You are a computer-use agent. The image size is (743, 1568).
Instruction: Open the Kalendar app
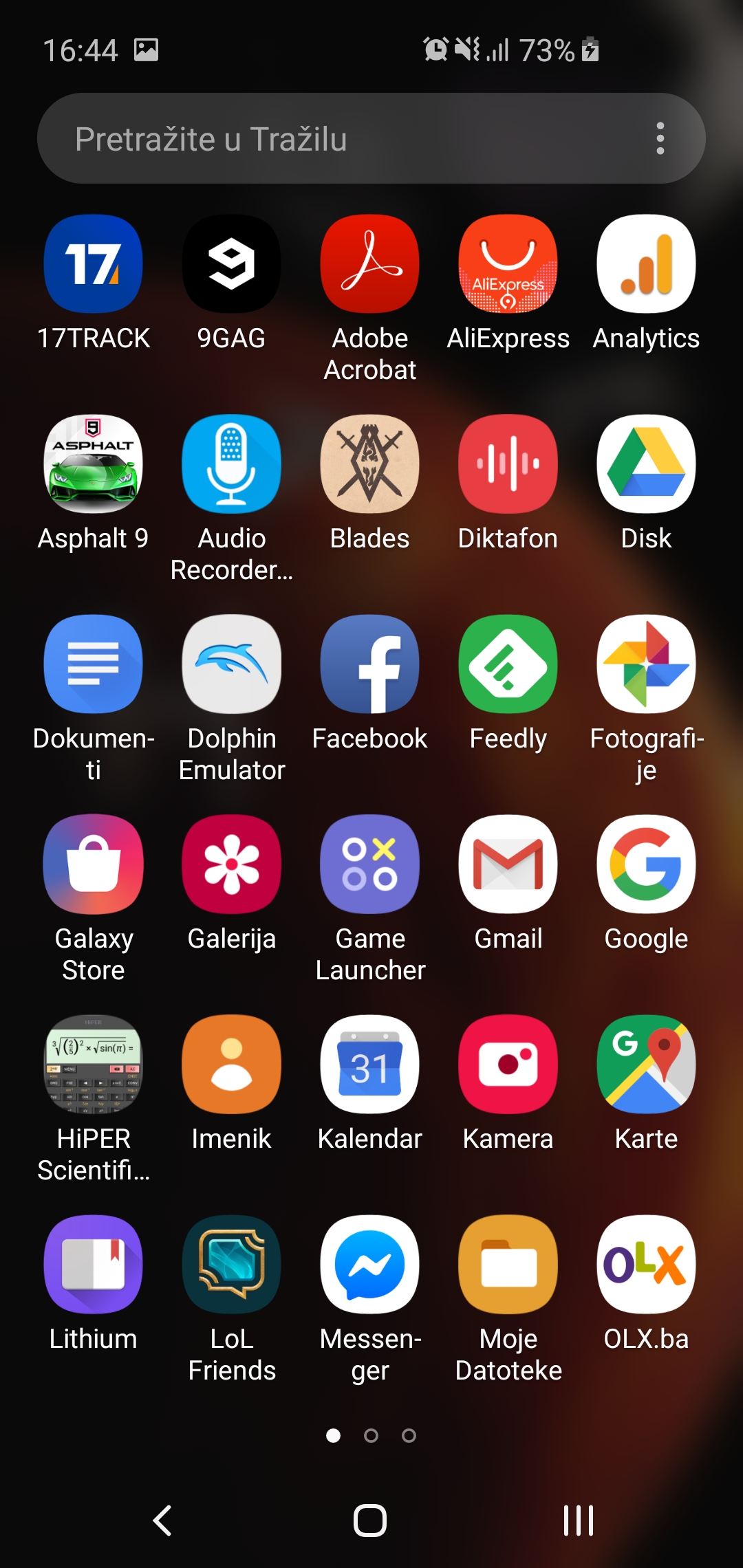pyautogui.click(x=370, y=1065)
